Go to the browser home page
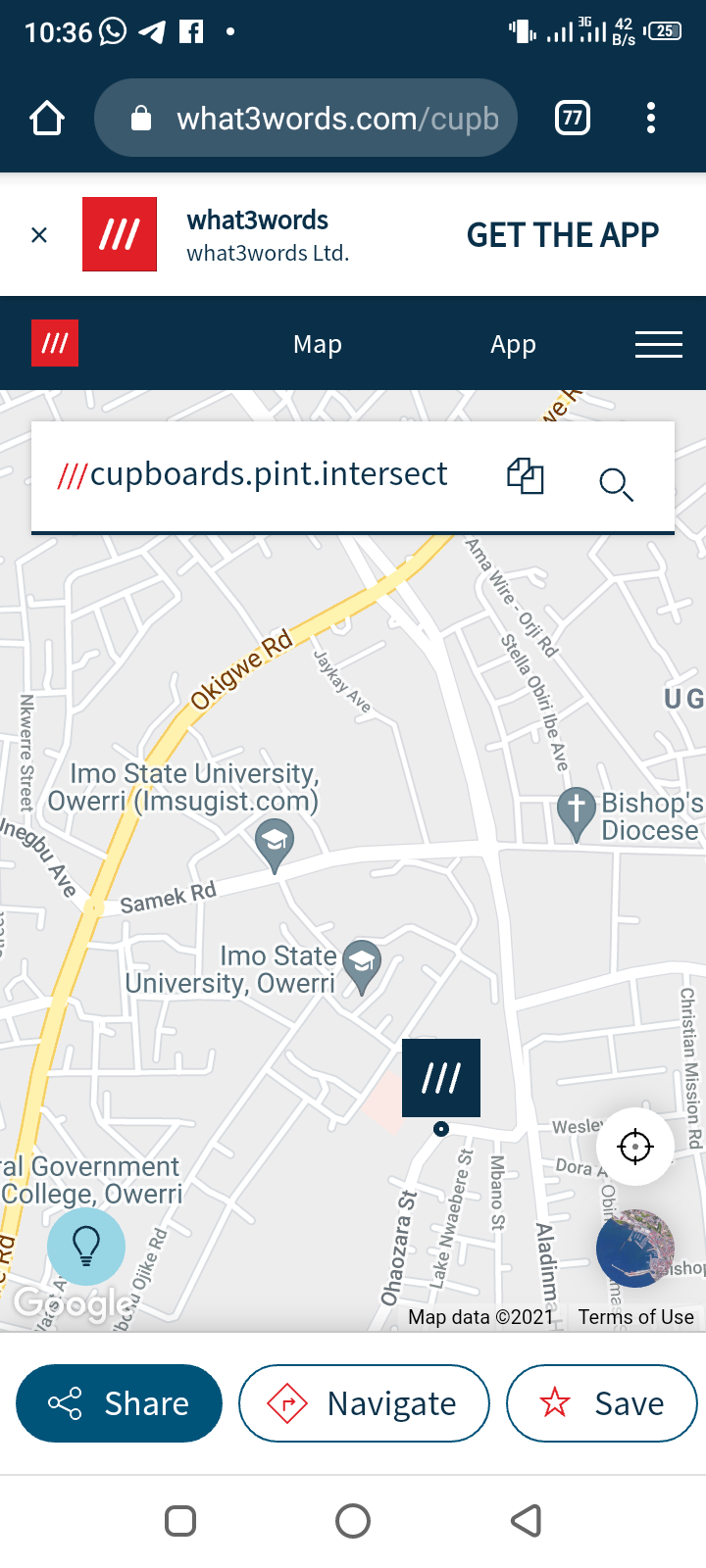The image size is (706, 1568). [x=47, y=119]
